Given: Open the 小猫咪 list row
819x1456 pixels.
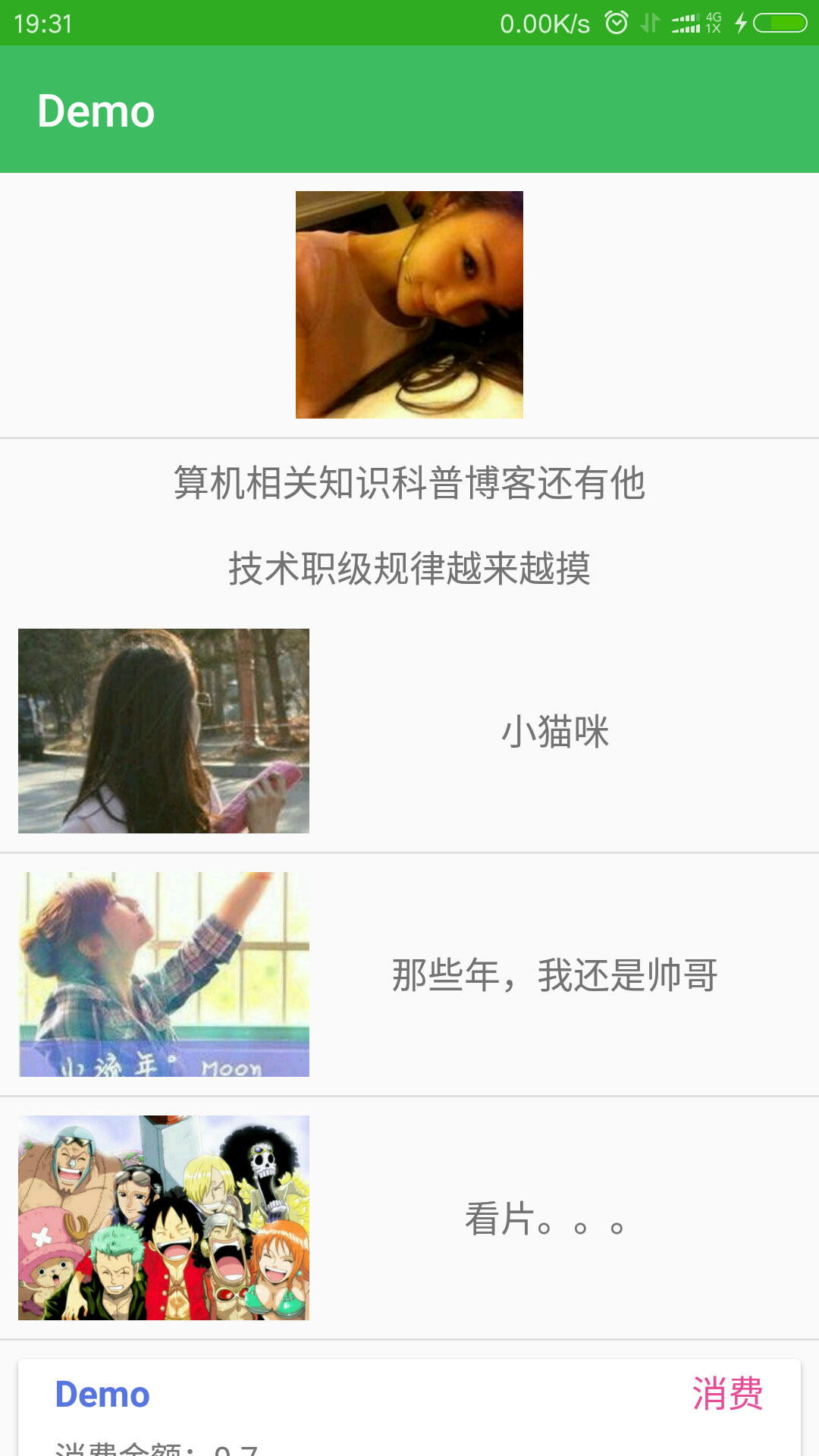Looking at the screenshot, I should 409,731.
